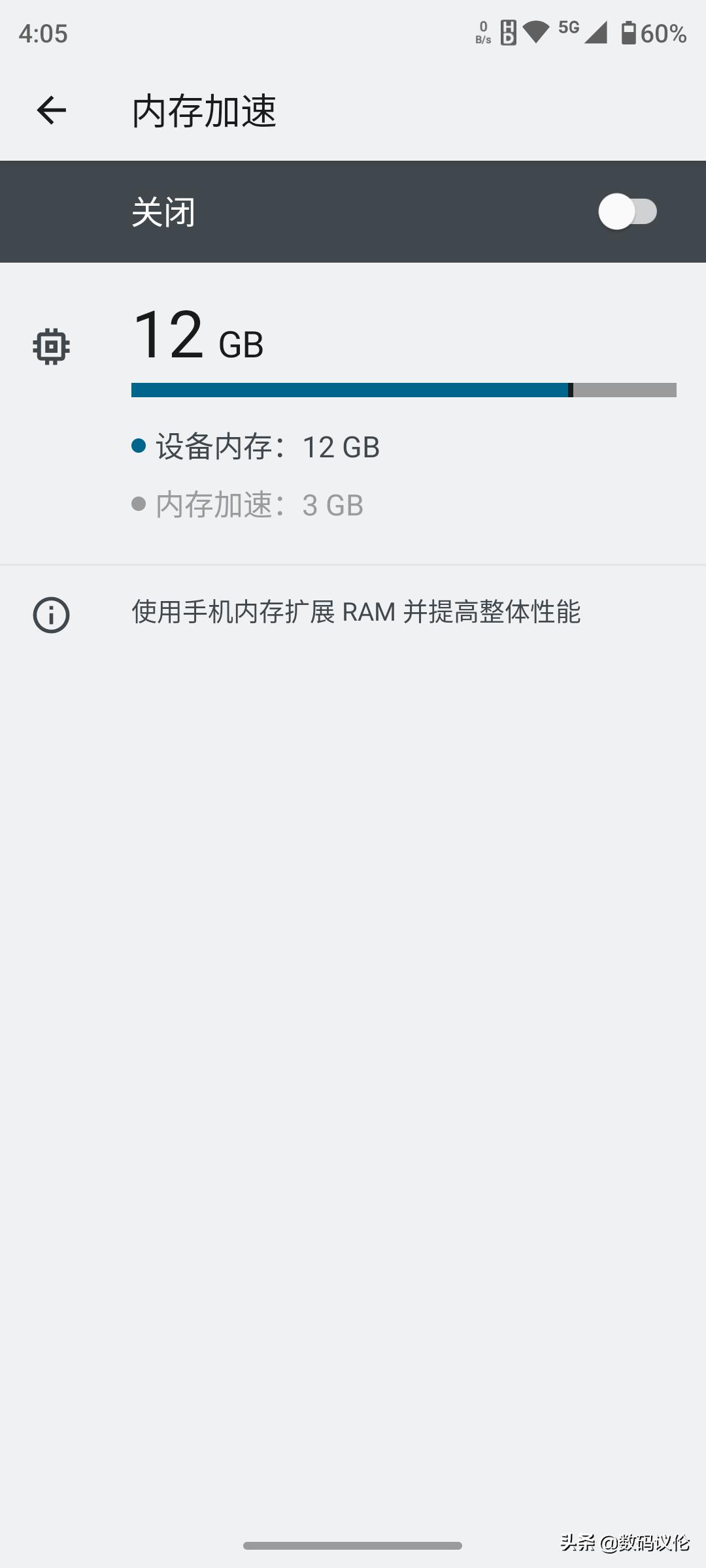Tap the back arrow to leave 内存加速
706x1568 pixels.
52,110
